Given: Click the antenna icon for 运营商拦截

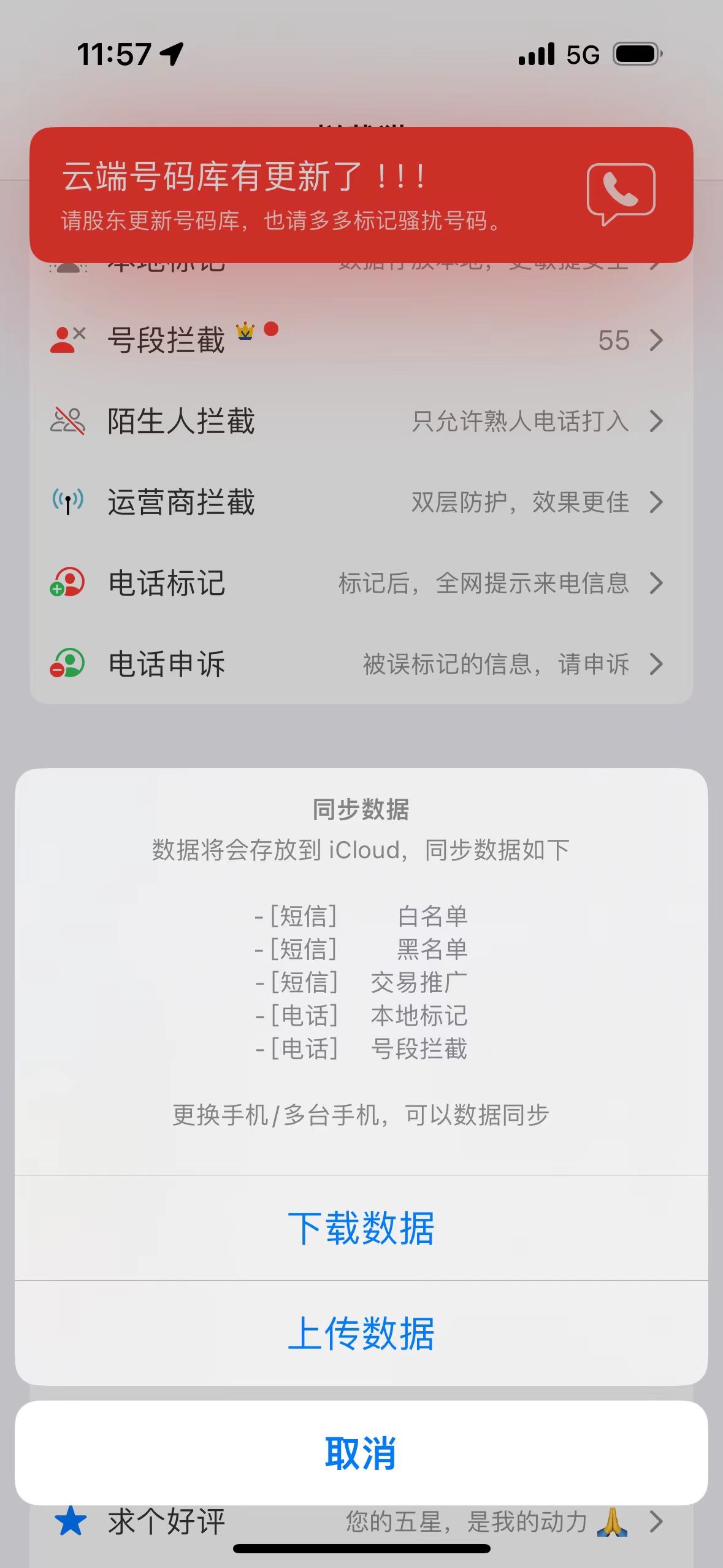Looking at the screenshot, I should tap(67, 502).
